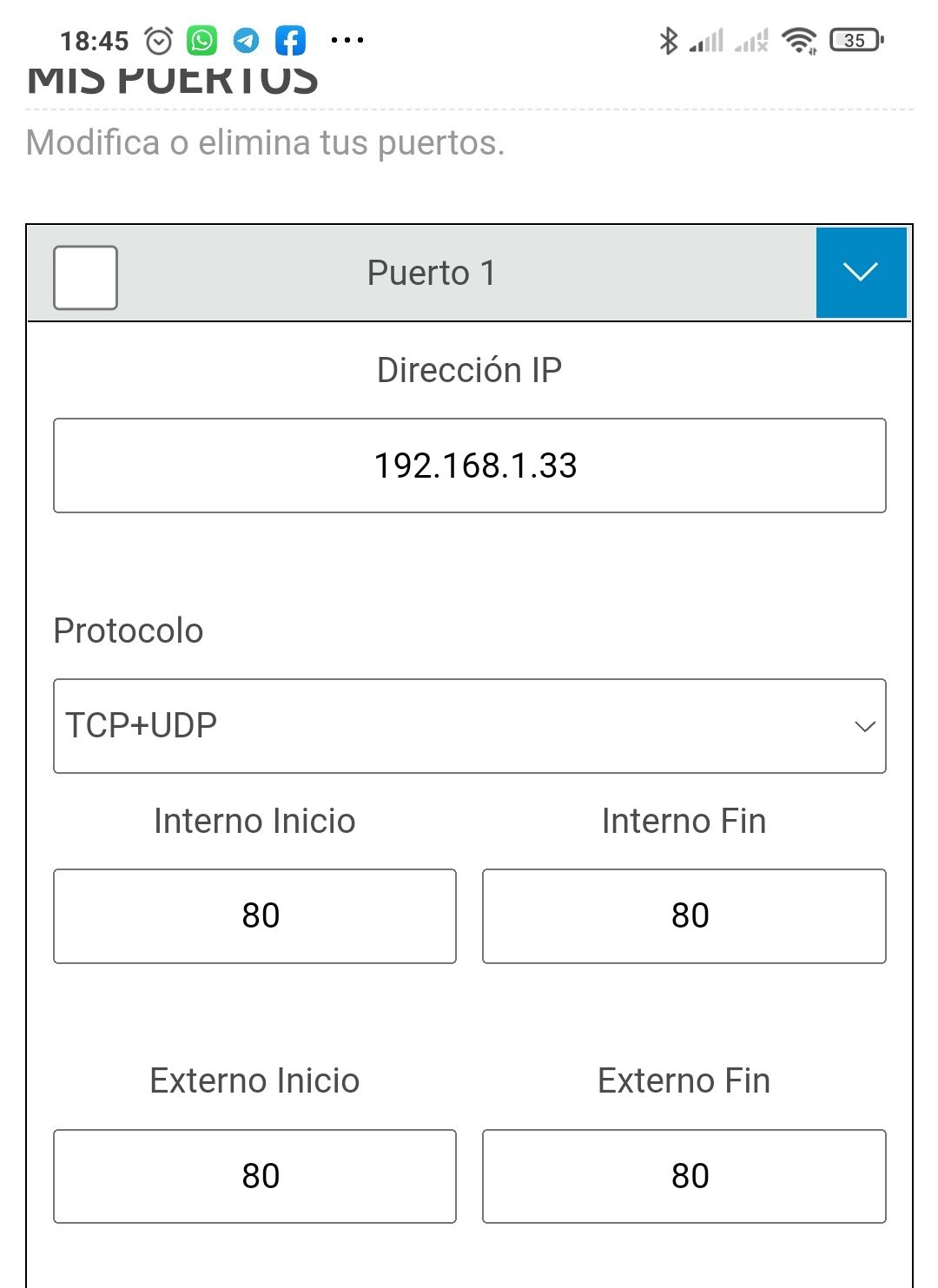Select the Puerto 1 checkbox

(85, 277)
